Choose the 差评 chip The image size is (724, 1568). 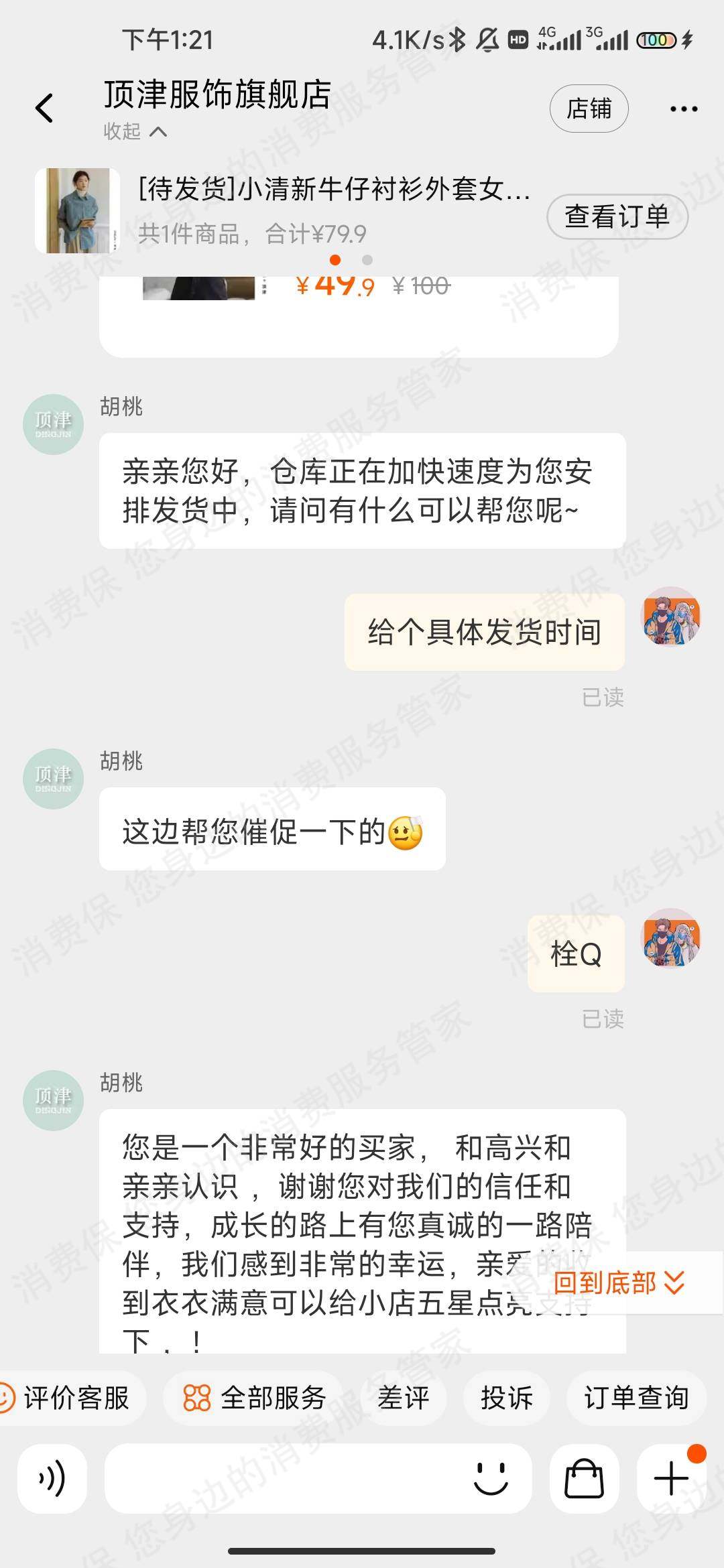coord(403,1398)
